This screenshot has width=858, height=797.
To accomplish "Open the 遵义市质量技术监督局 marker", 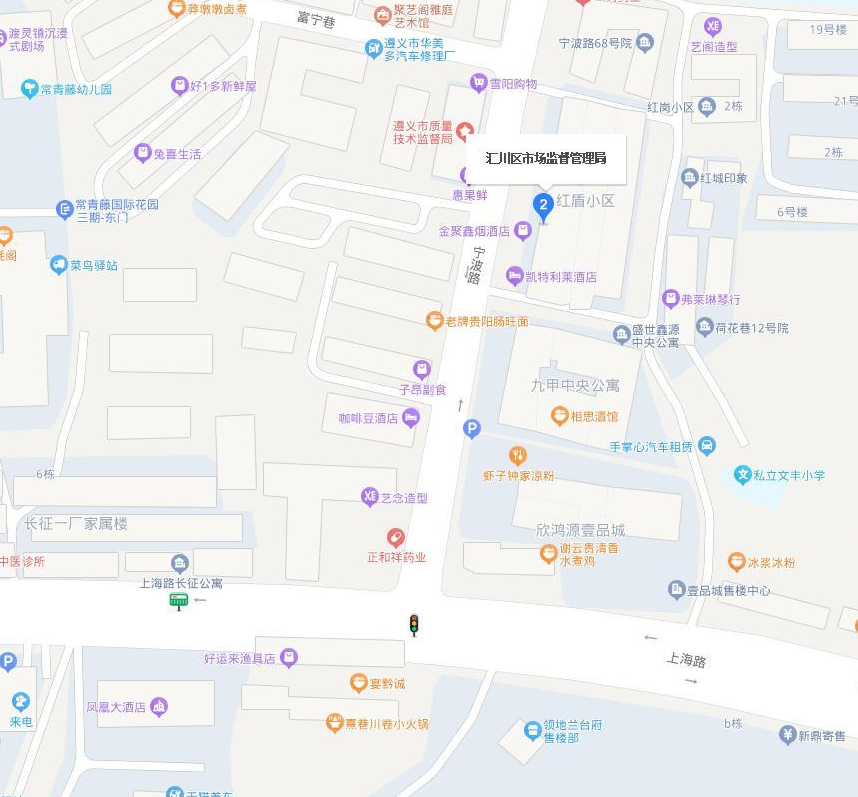I will (x=464, y=131).
